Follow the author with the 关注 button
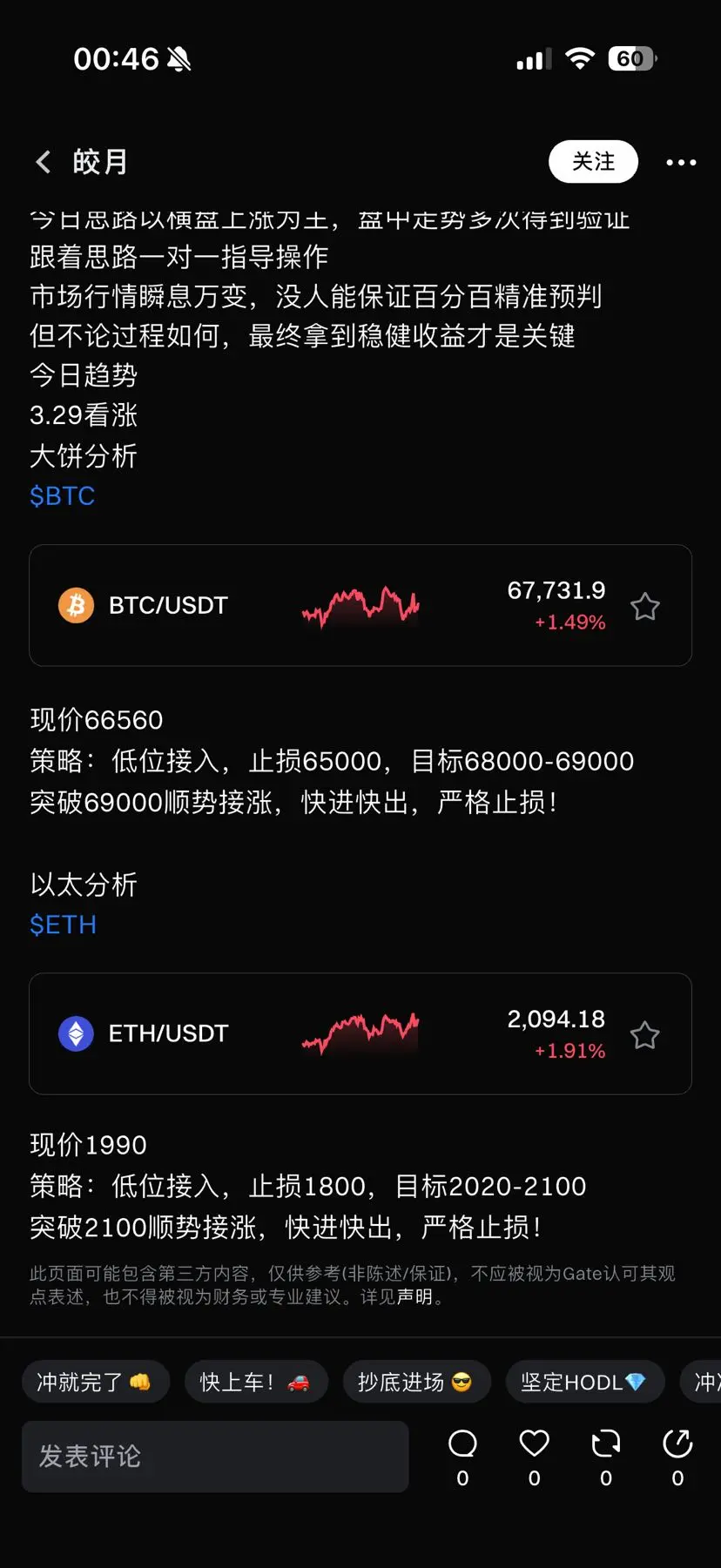Screen dimensions: 721x1568 [593, 162]
